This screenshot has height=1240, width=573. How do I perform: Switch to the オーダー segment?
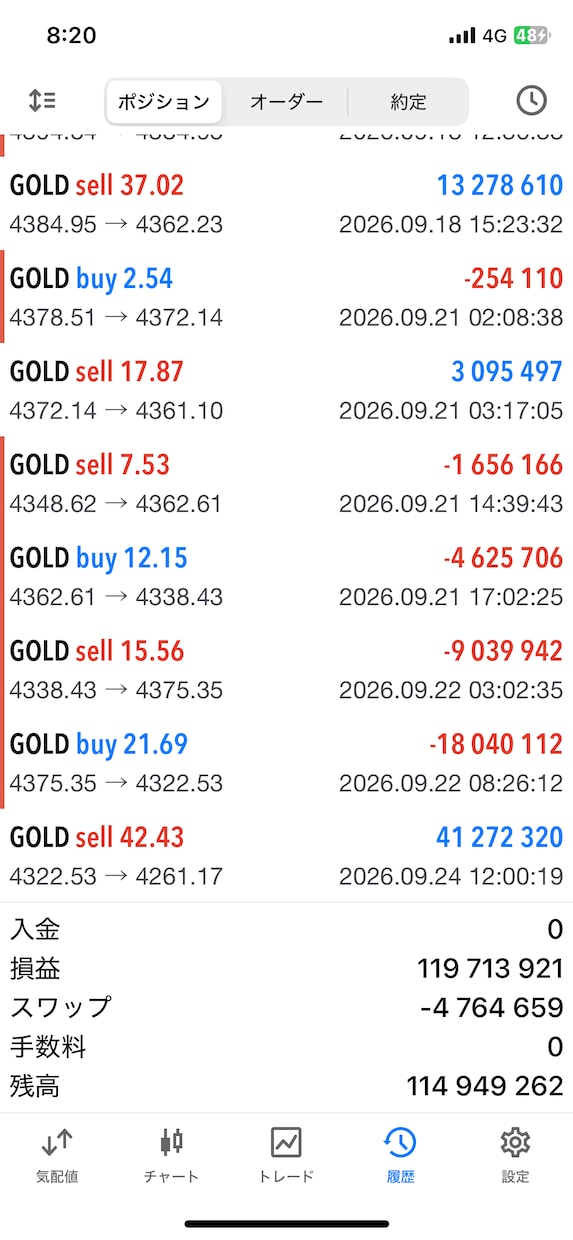click(286, 102)
